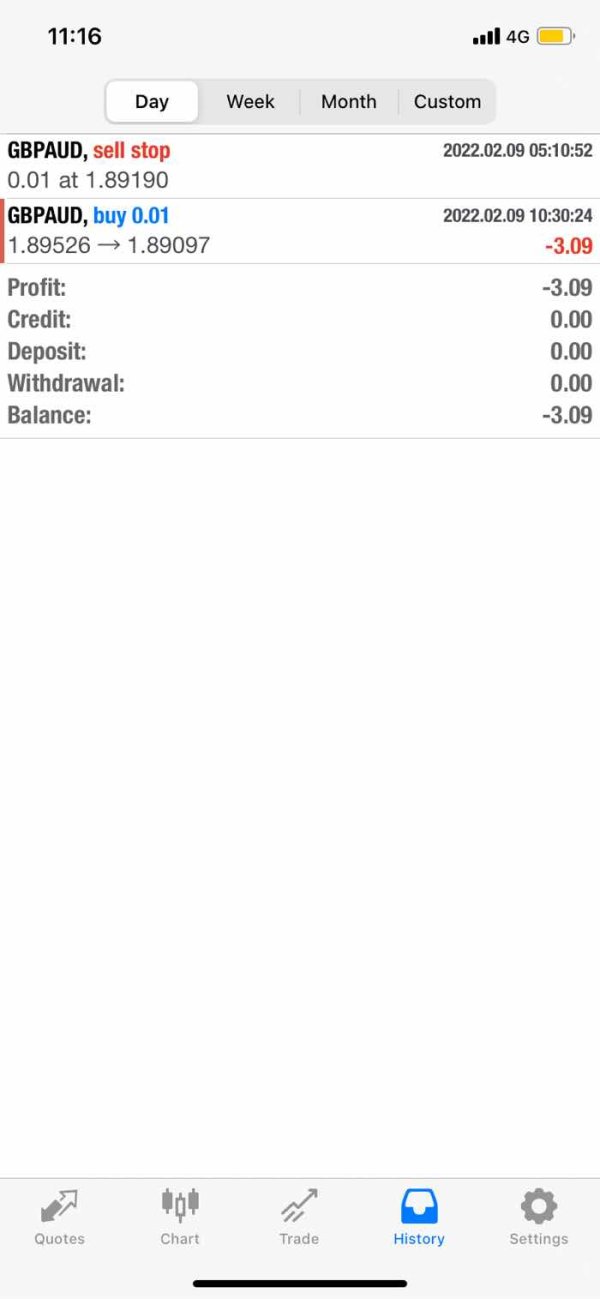Viewport: 600px width, 1299px height.
Task: Go to the Quotes tab
Action: 60,1217
